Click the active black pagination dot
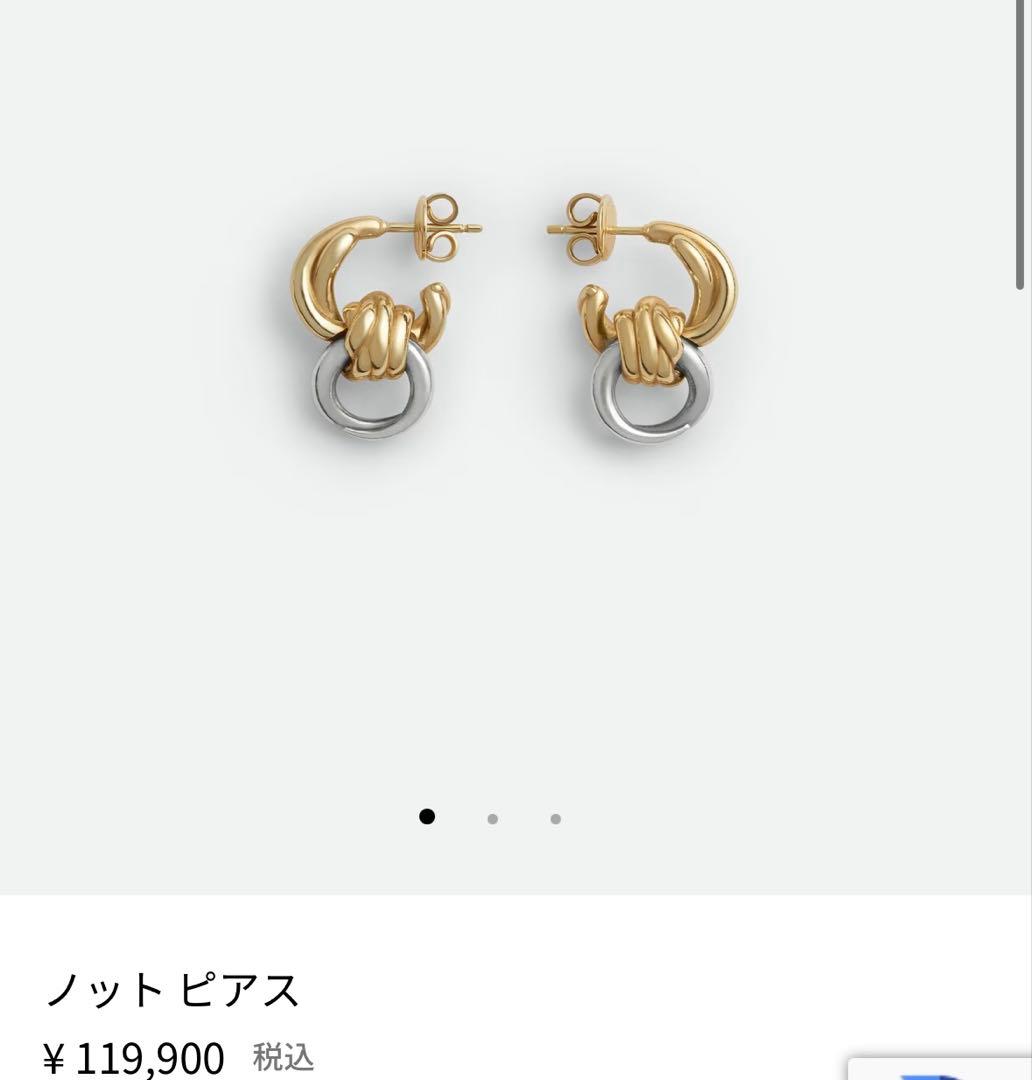 429,818
